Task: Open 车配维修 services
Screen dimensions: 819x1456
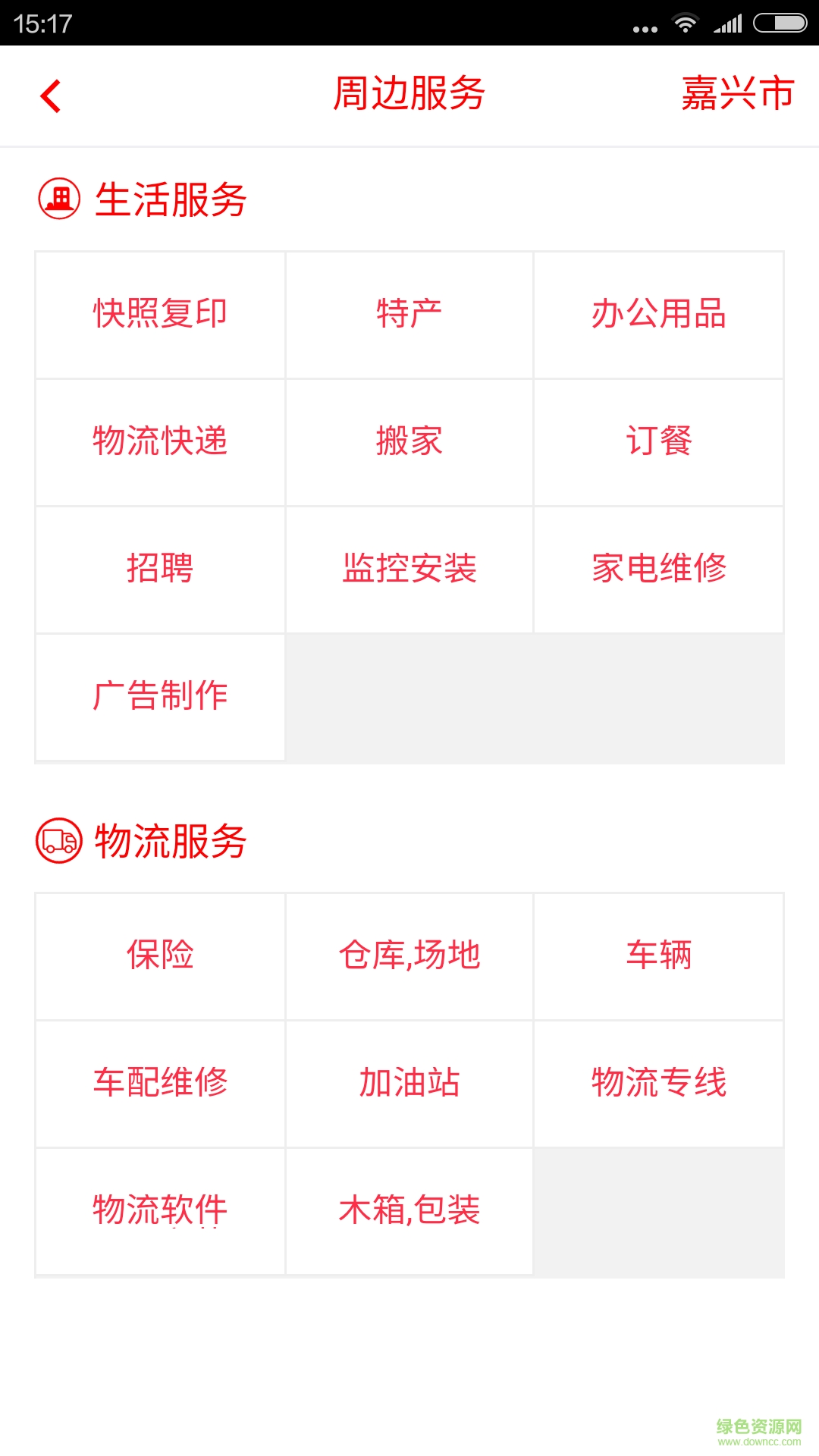Action: [160, 1084]
